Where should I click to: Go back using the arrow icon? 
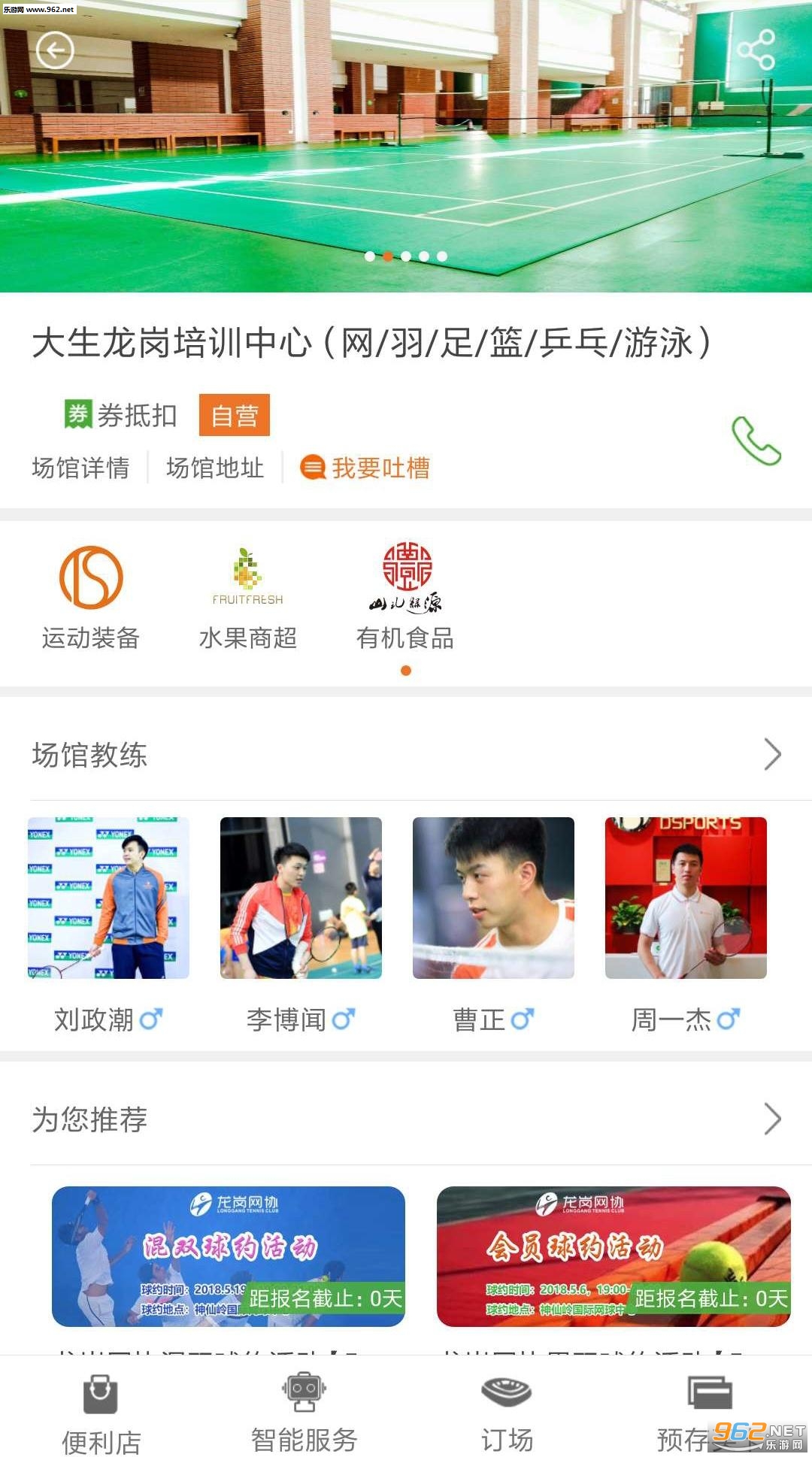(x=55, y=51)
